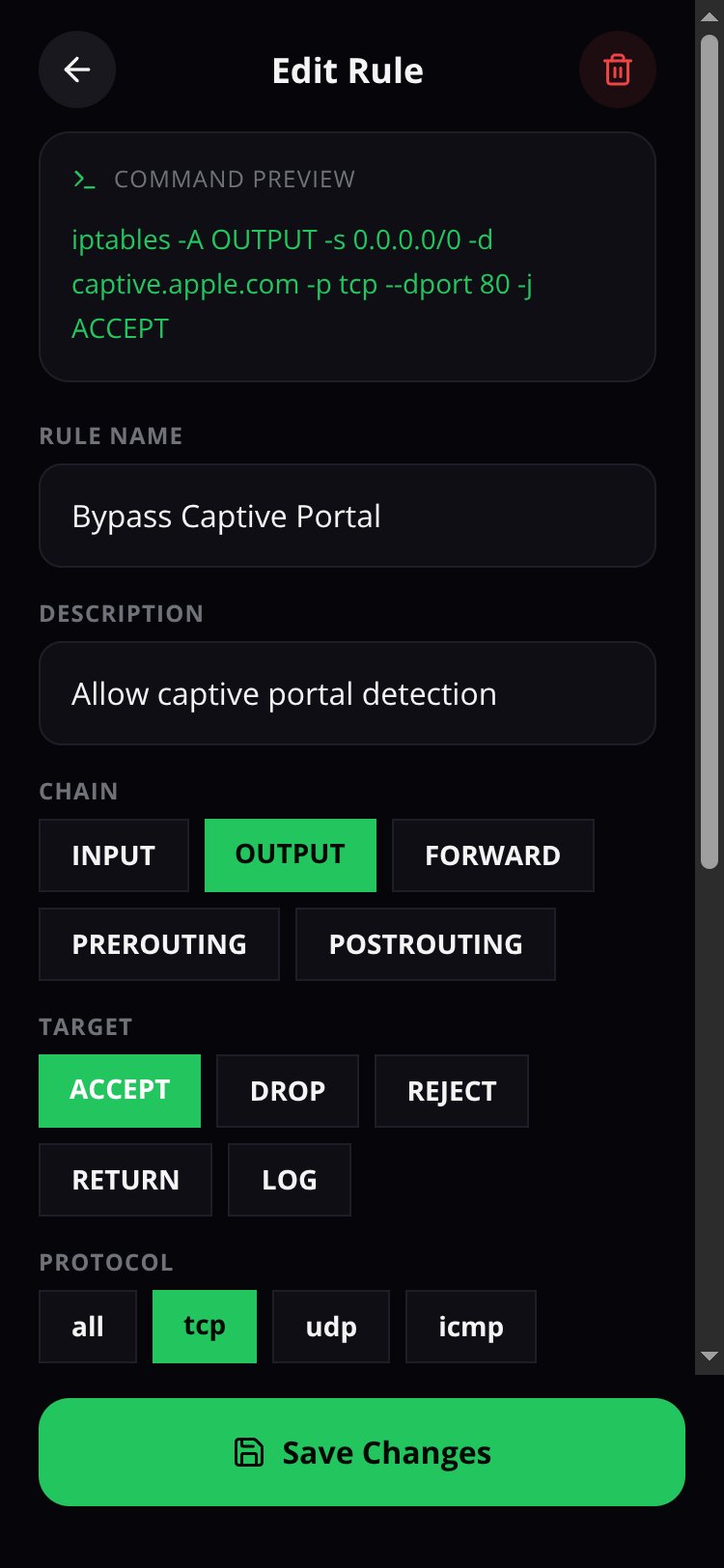Select ACCEPT as the target
This screenshot has width=724, height=1568.
(x=120, y=1091)
